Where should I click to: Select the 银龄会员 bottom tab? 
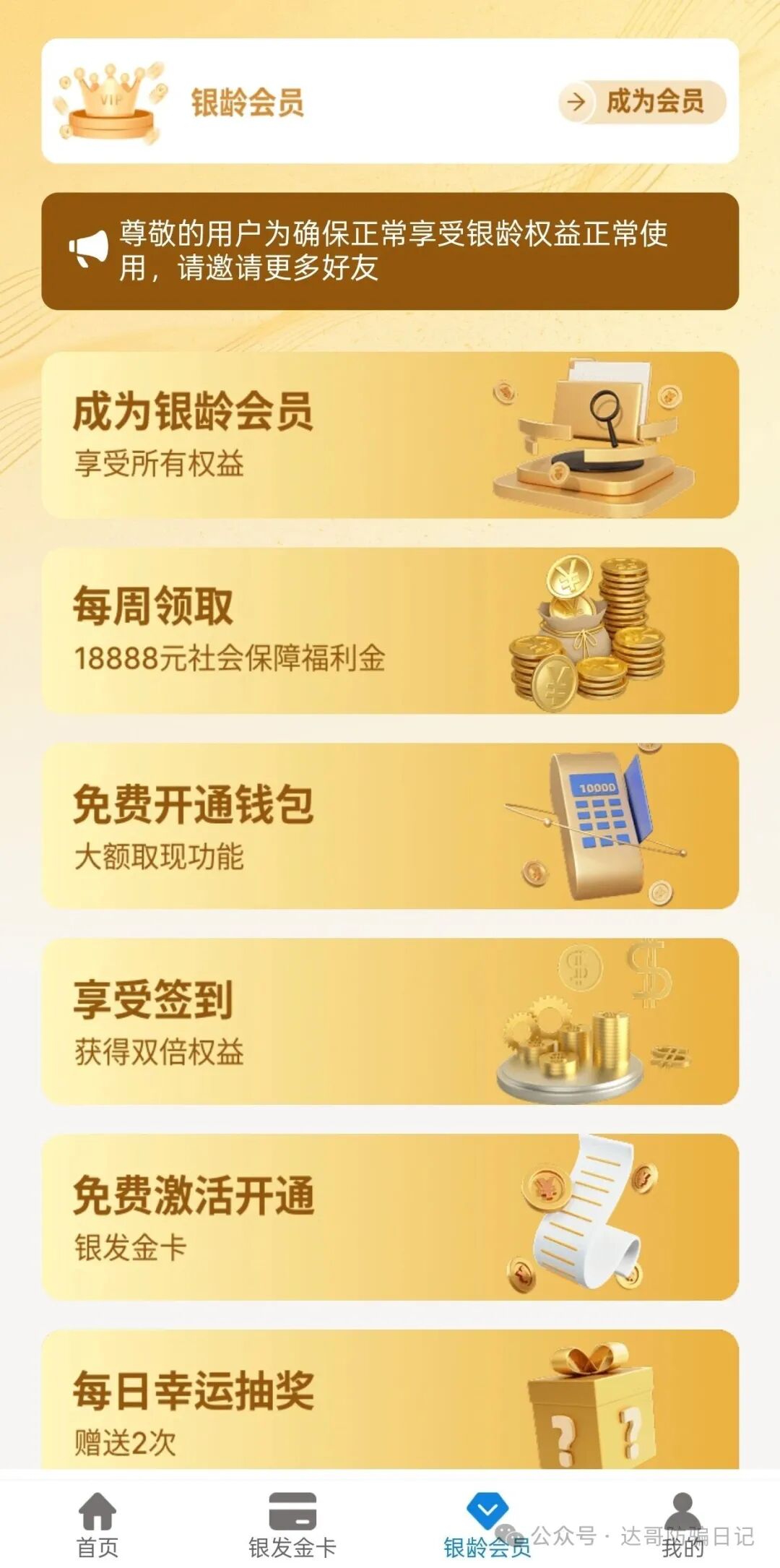coord(487,1525)
